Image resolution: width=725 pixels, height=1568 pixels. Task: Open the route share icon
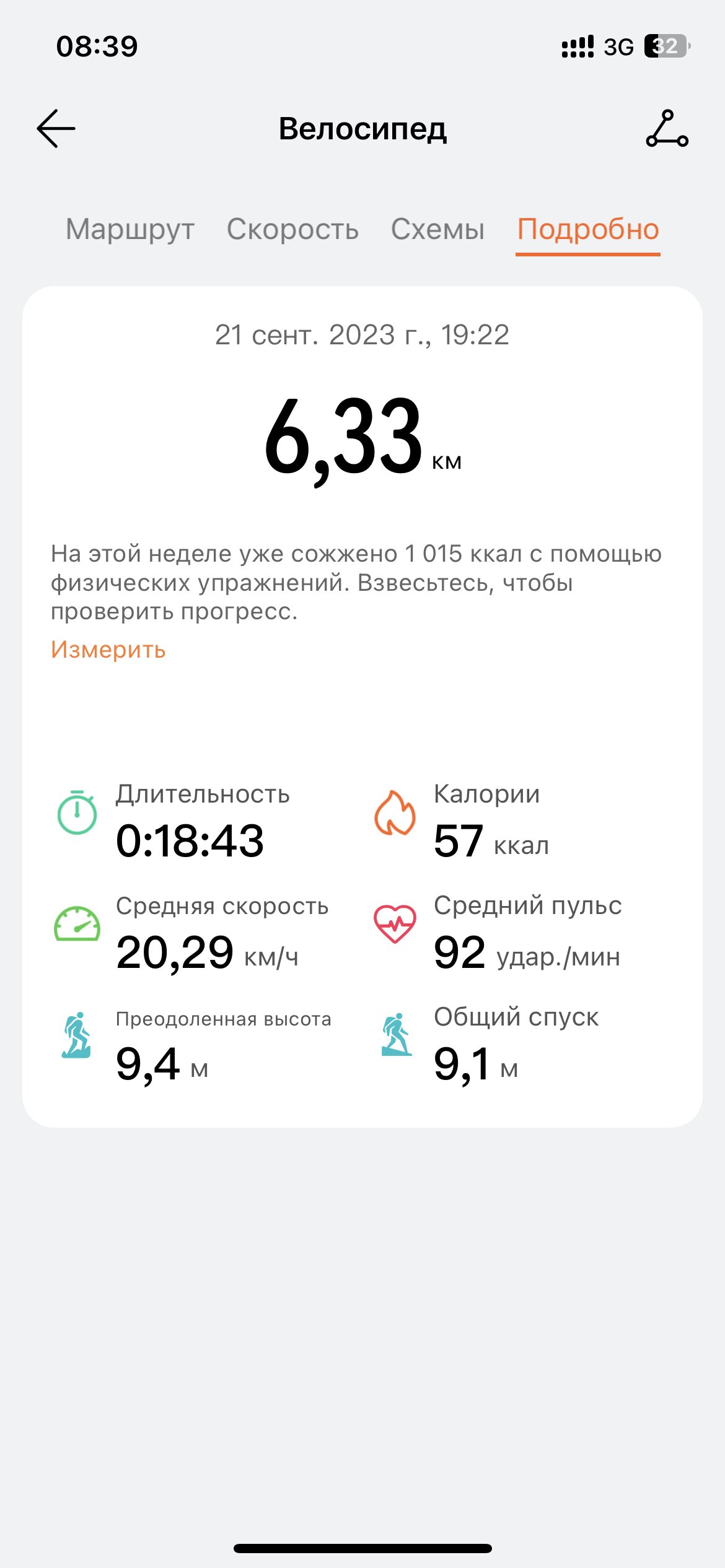pos(667,129)
